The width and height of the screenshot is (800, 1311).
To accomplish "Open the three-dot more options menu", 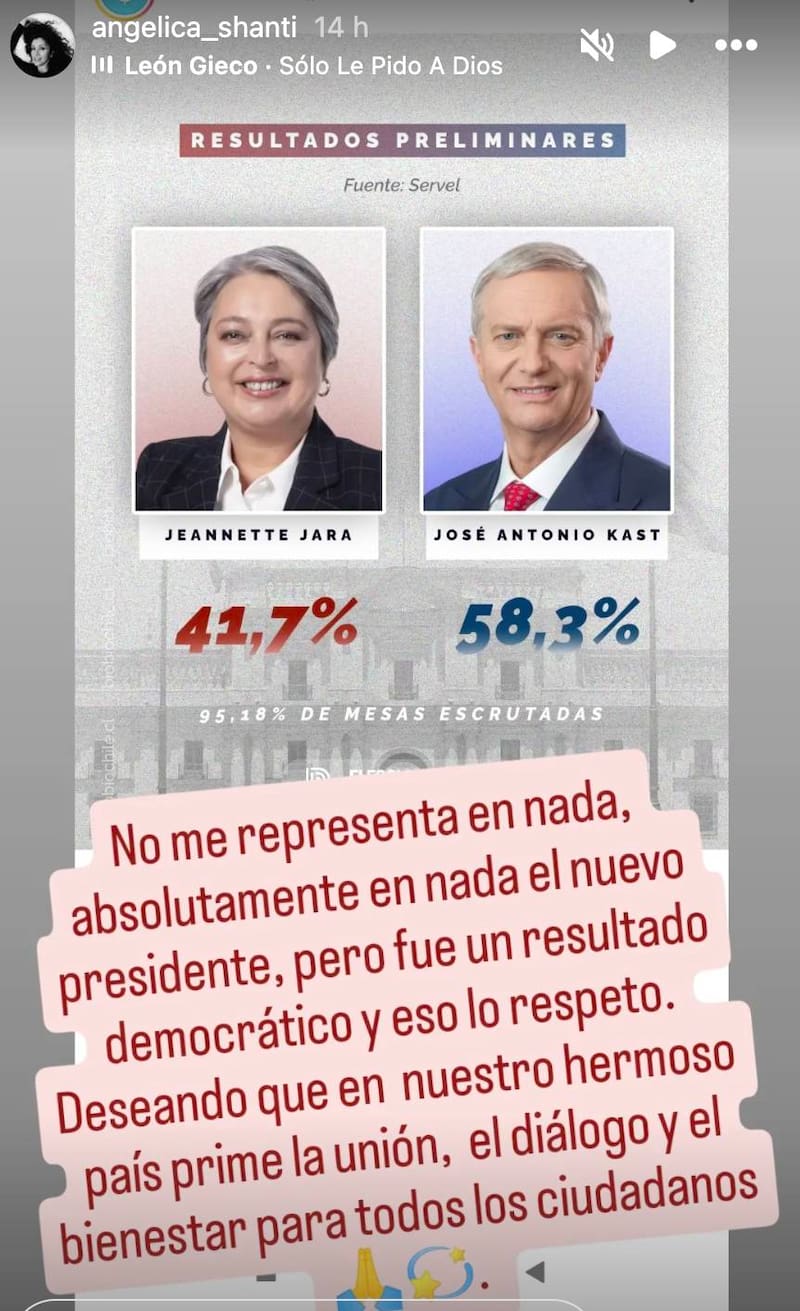I will 736,44.
